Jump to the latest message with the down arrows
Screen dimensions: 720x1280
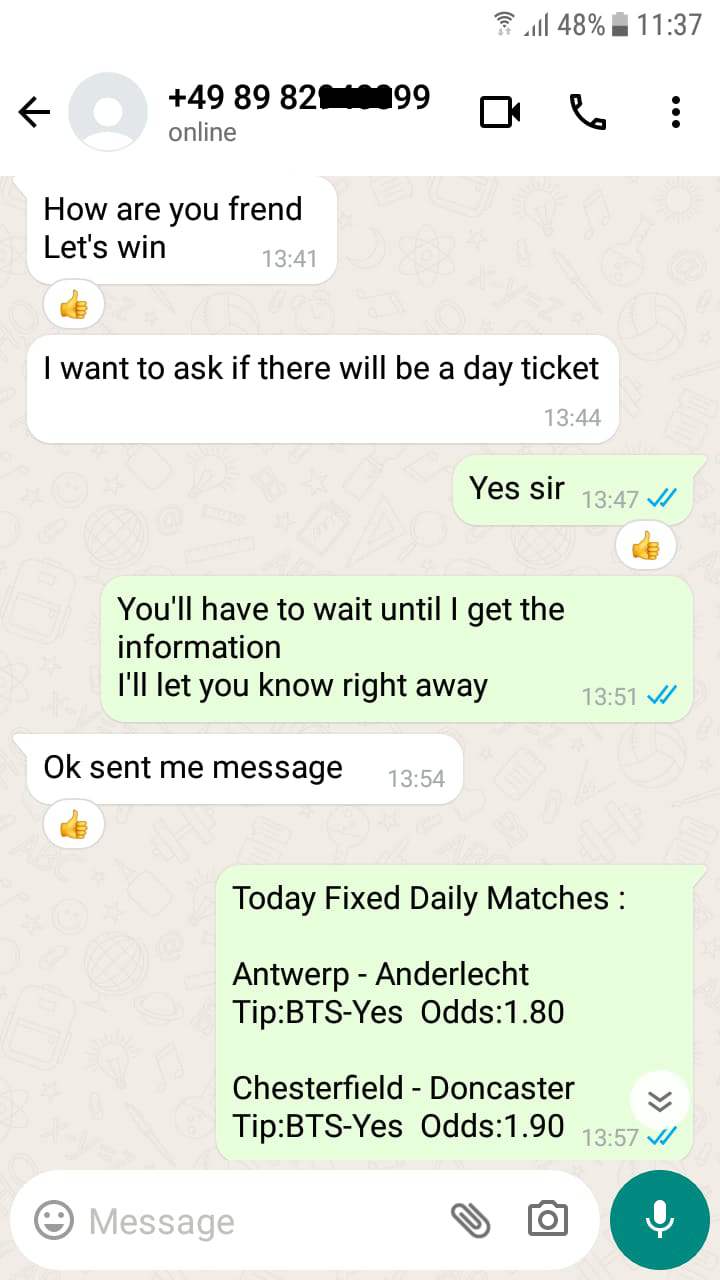coord(659,1101)
